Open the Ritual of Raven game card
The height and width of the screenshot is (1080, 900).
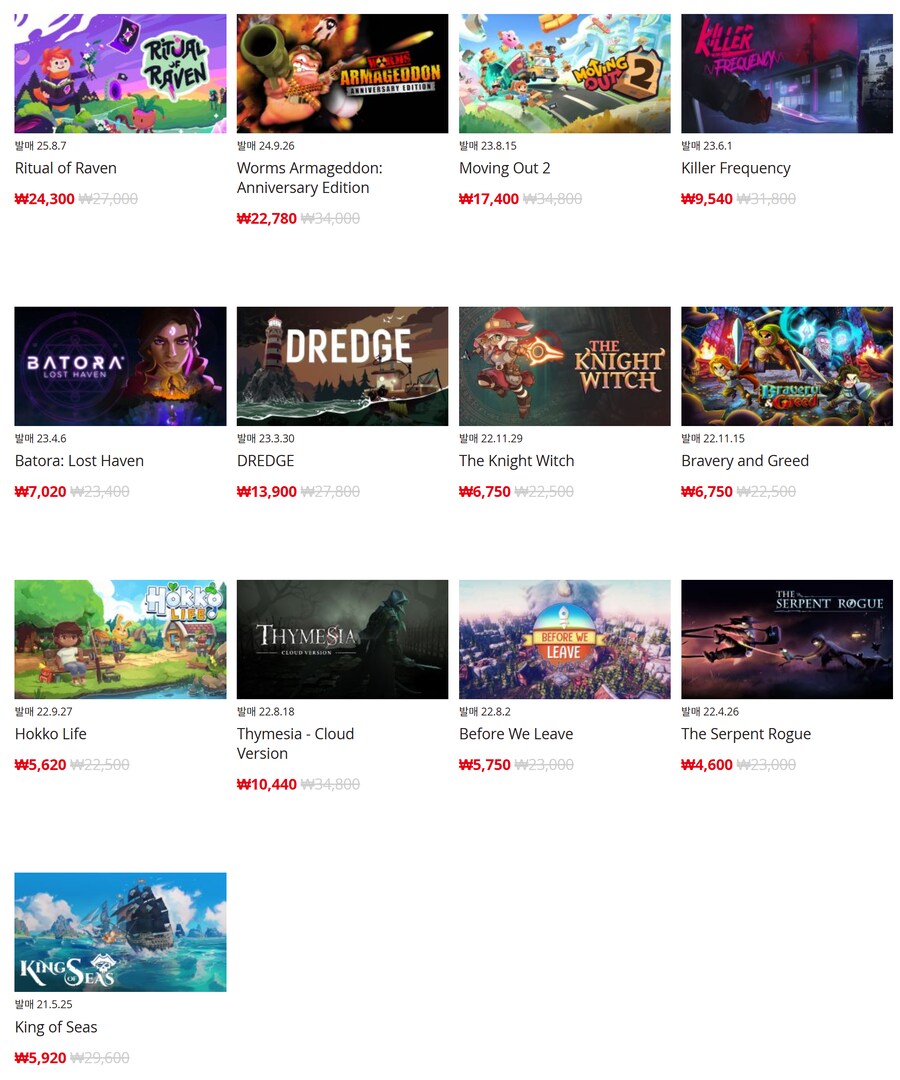[x=120, y=74]
